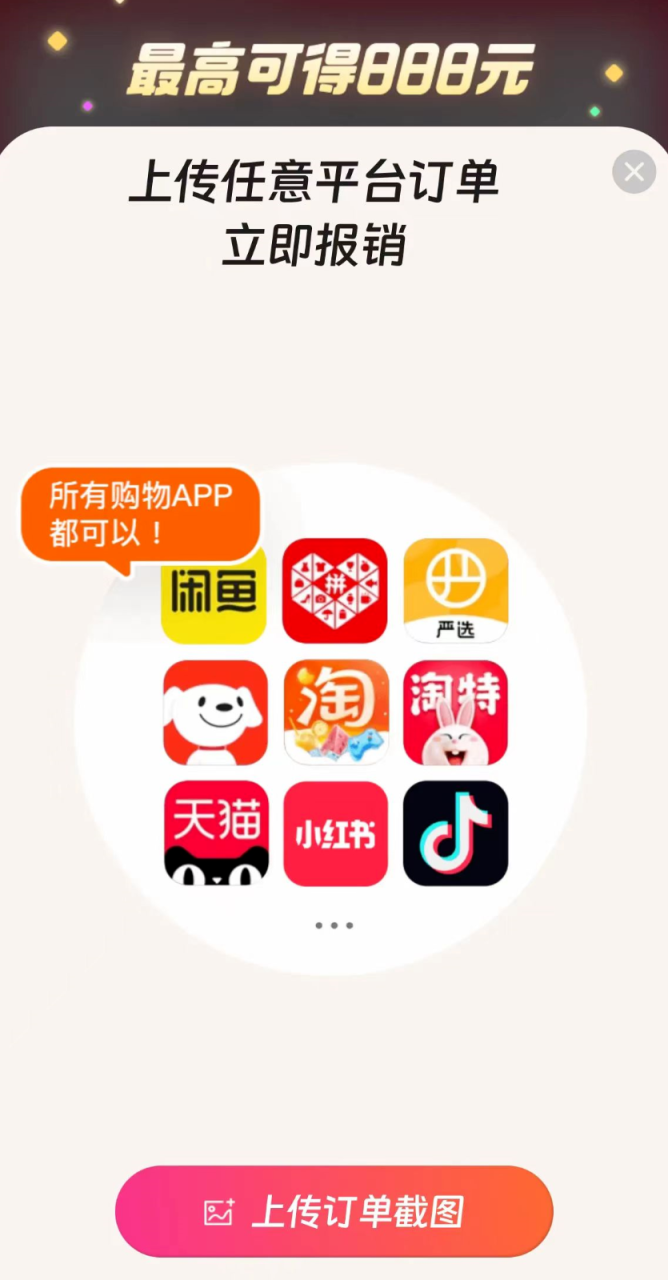Tap the 上传订单截图 button
This screenshot has height=1280, width=668.
(x=334, y=1211)
